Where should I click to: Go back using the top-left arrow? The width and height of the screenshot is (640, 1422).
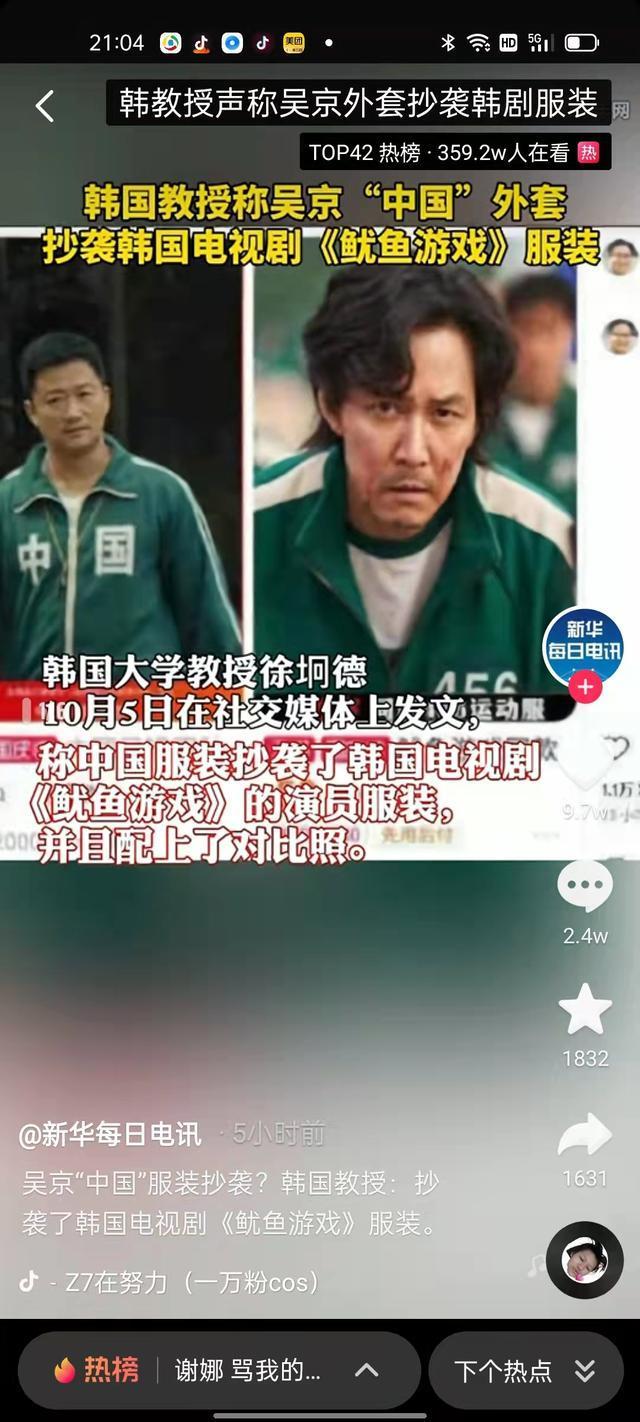pos(44,106)
